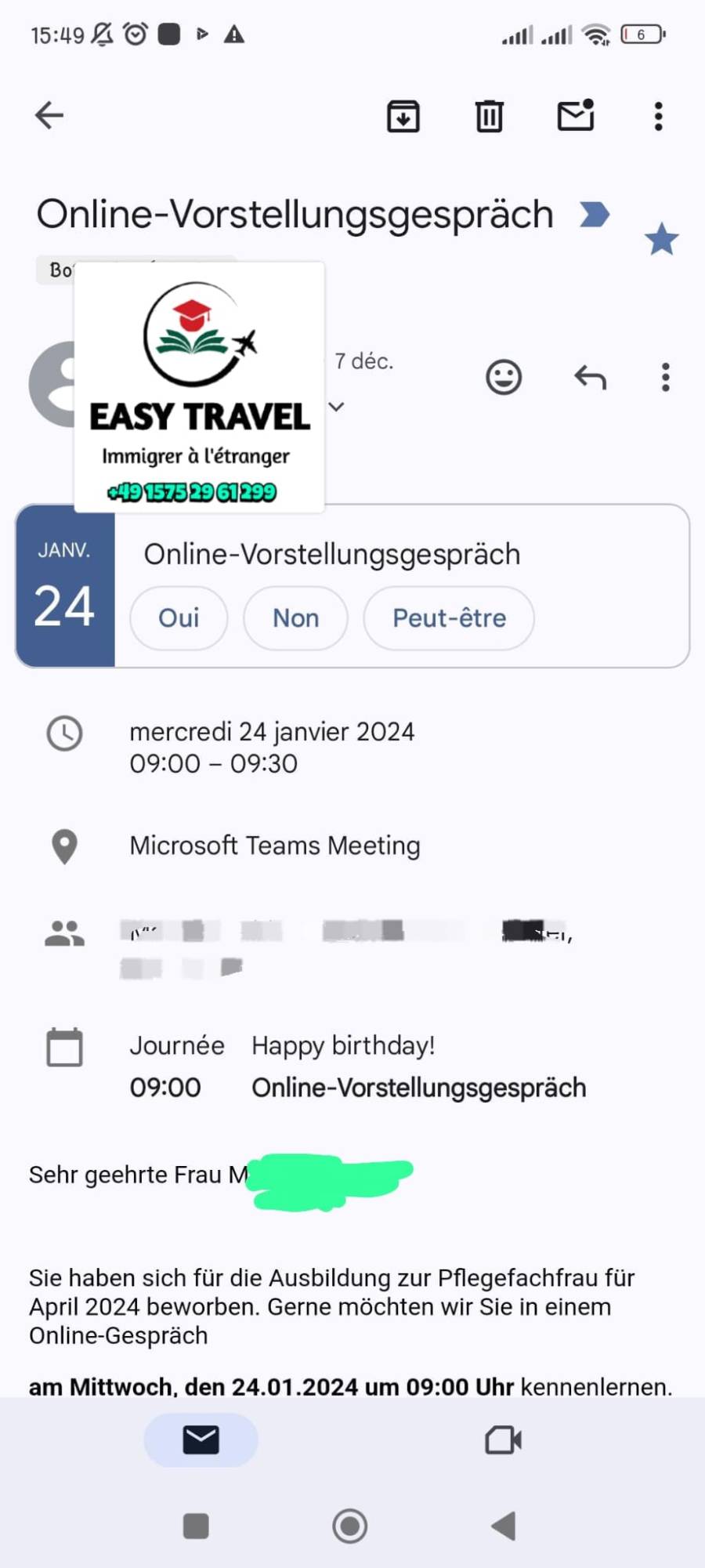This screenshot has height=1568, width=705.
Task: Add an emoji reaction
Action: click(x=504, y=378)
